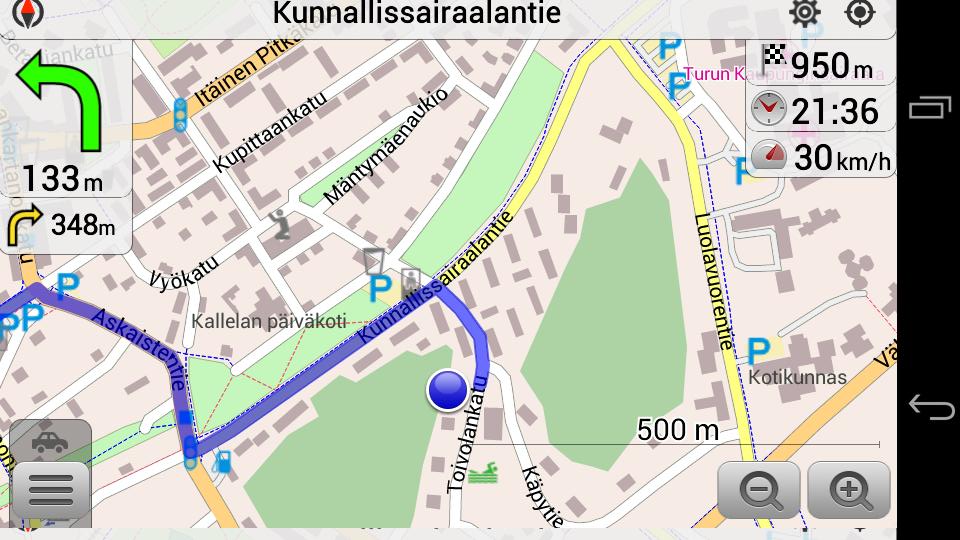Open the main menu button
This screenshot has width=960, height=540.
point(51,491)
